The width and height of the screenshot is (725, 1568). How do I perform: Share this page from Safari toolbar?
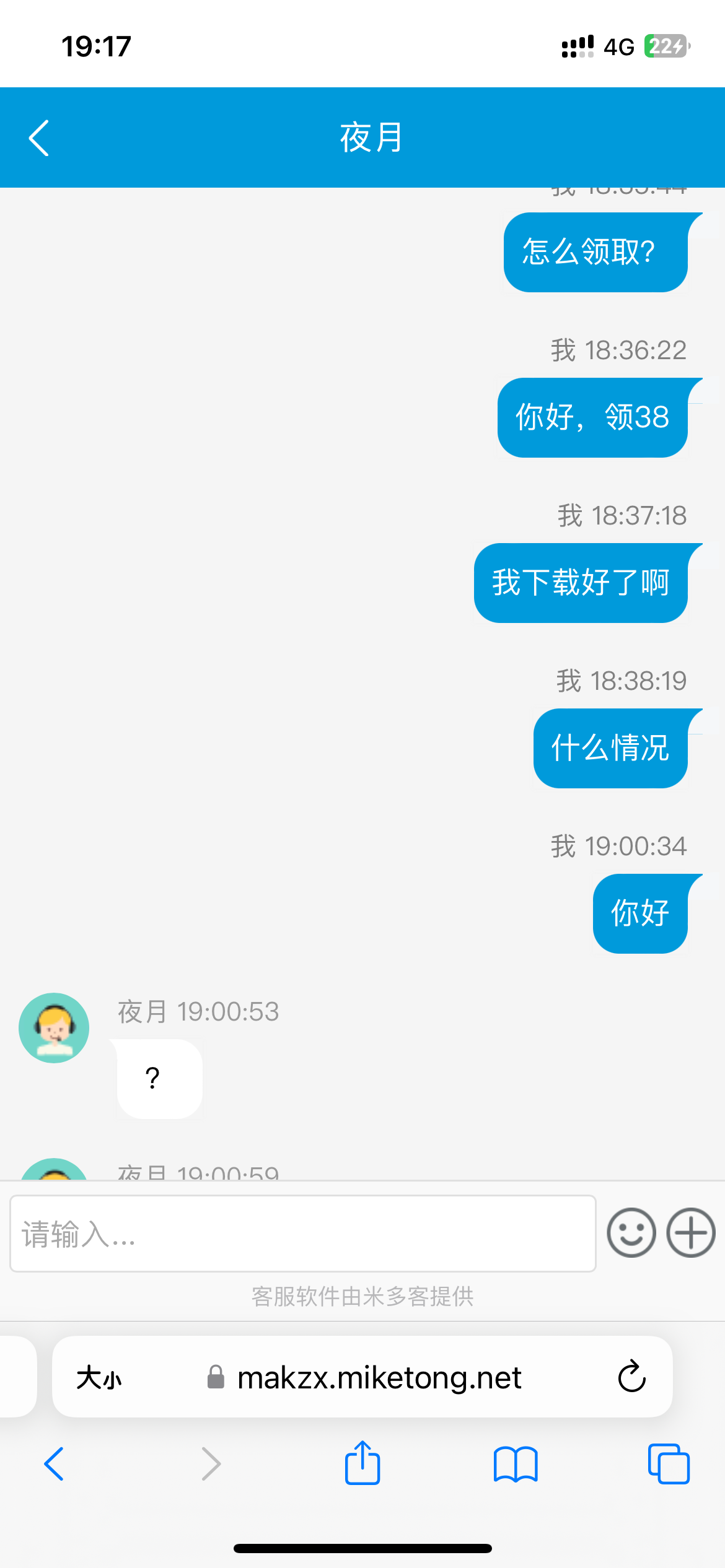(362, 1463)
